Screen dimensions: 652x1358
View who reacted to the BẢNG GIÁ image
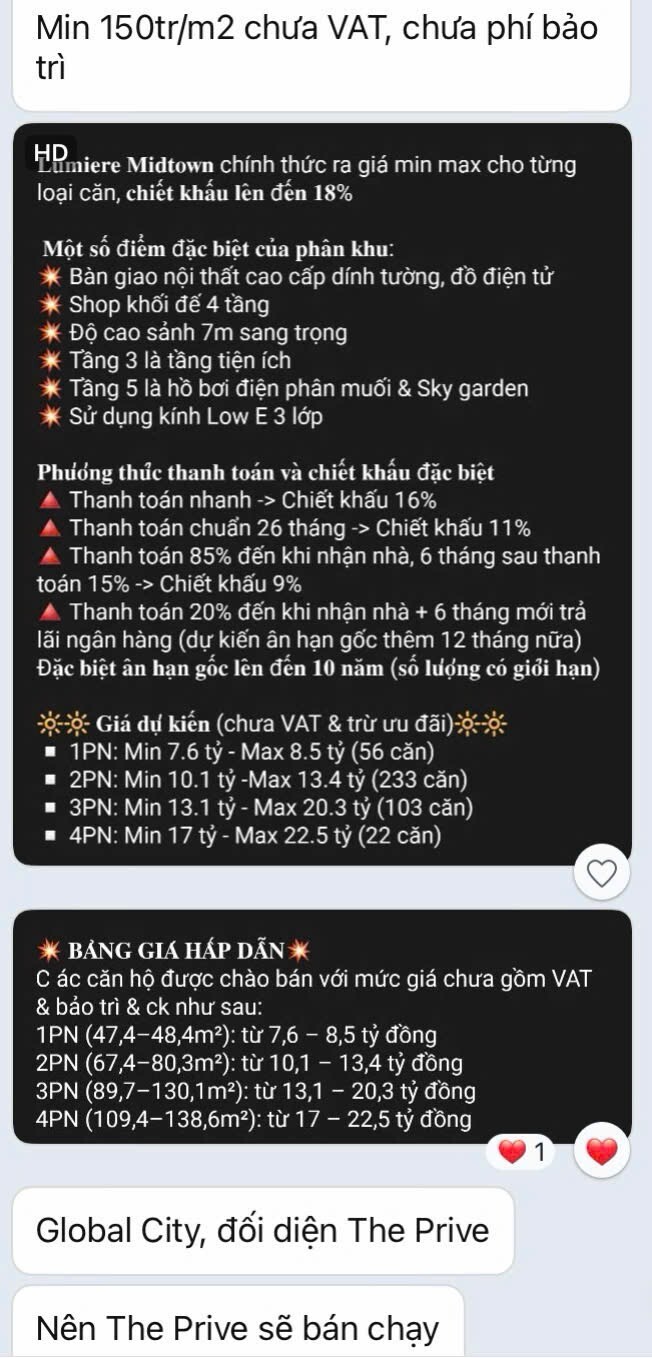pyautogui.click(x=527, y=1152)
